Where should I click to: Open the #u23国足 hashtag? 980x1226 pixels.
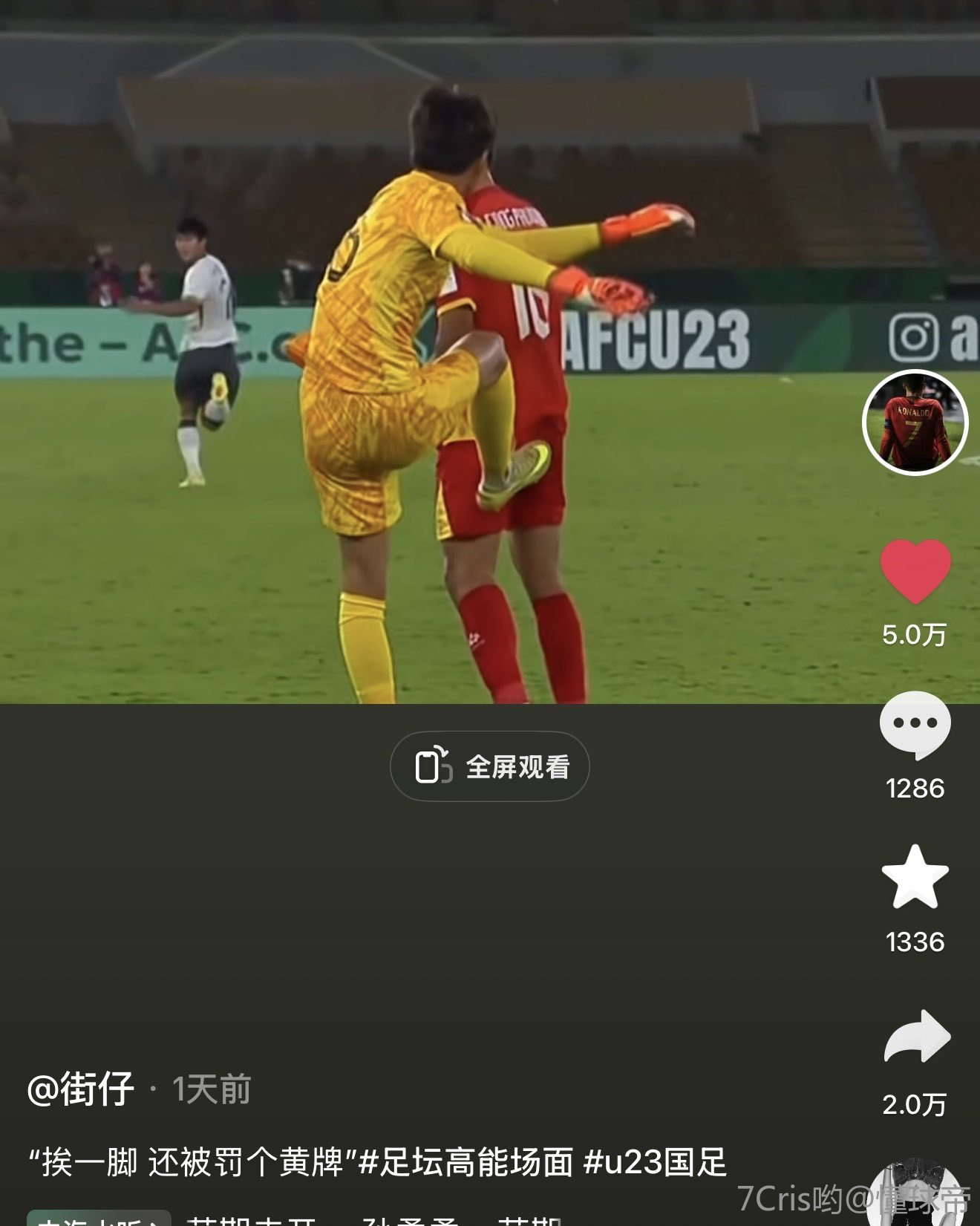point(655,1162)
